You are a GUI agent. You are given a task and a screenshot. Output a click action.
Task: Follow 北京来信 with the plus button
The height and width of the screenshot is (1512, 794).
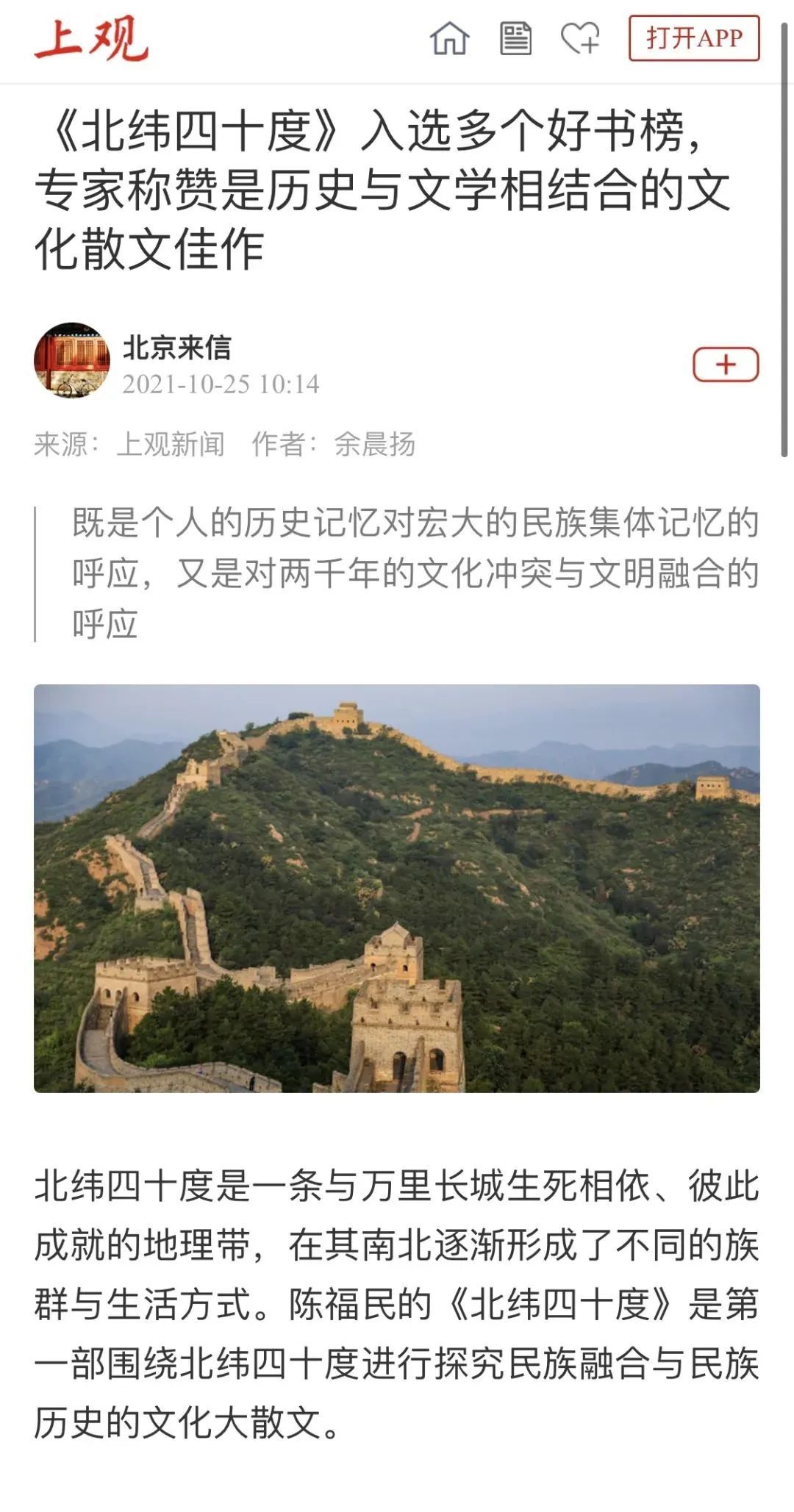(725, 365)
